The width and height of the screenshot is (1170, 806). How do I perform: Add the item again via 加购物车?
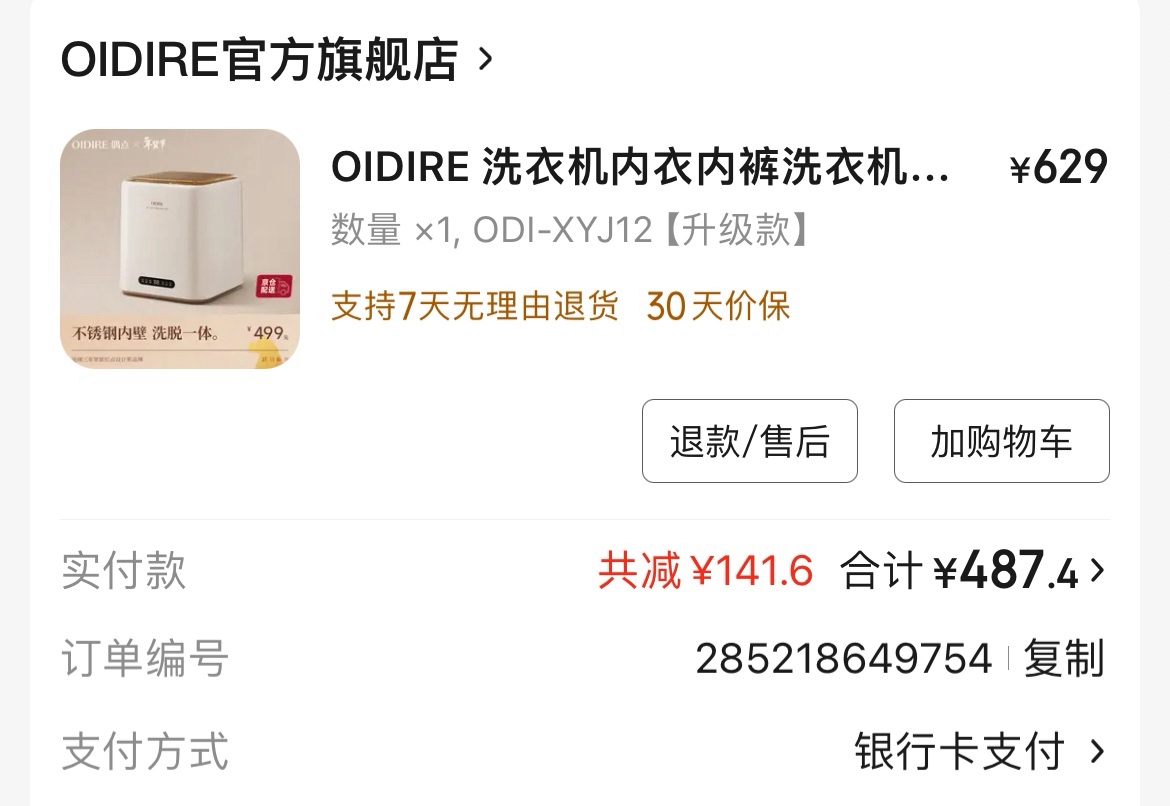click(x=1001, y=441)
